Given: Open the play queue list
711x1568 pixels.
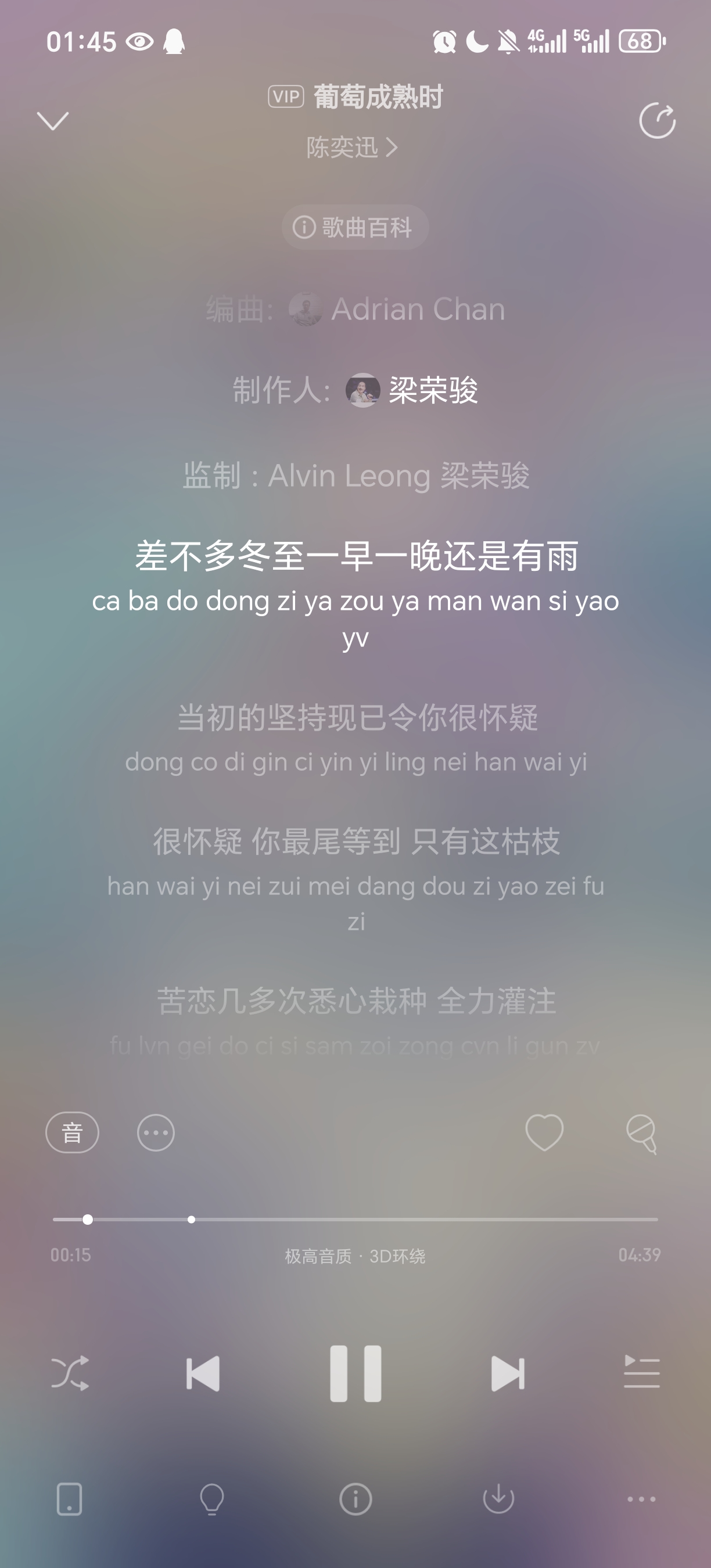Looking at the screenshot, I should click(642, 1372).
